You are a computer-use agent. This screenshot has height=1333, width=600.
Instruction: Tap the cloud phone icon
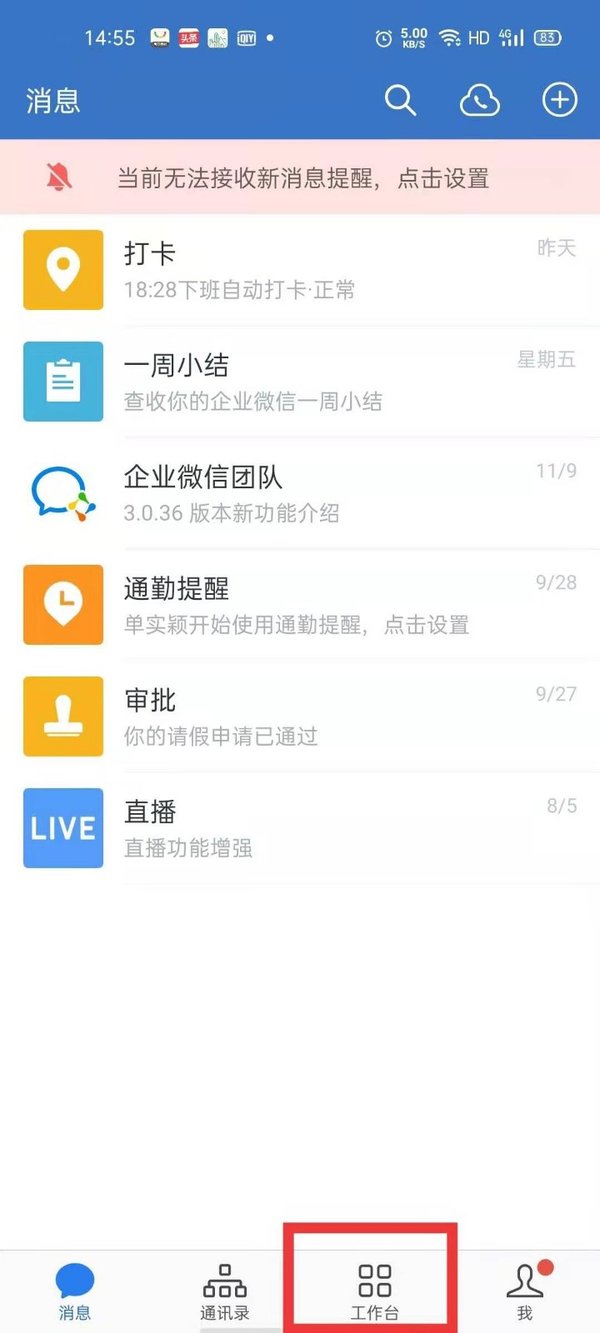click(x=480, y=101)
